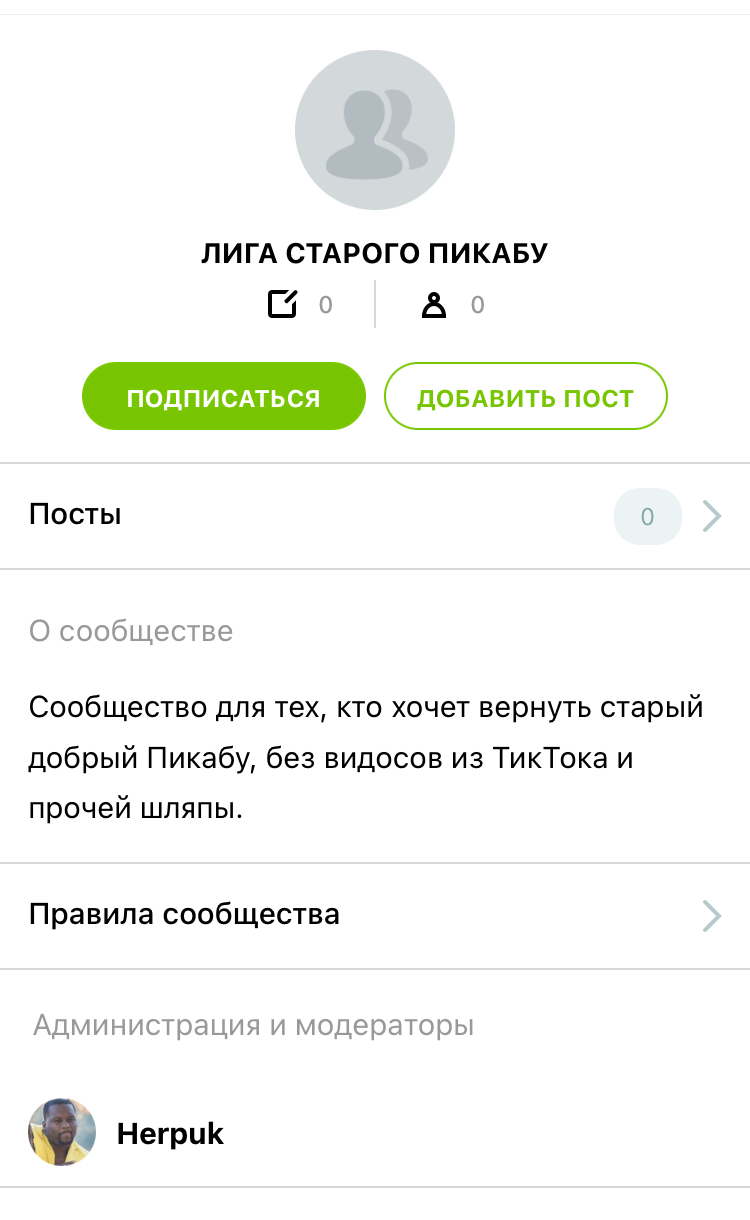
Task: Open the Посты row
Action: click(x=375, y=516)
